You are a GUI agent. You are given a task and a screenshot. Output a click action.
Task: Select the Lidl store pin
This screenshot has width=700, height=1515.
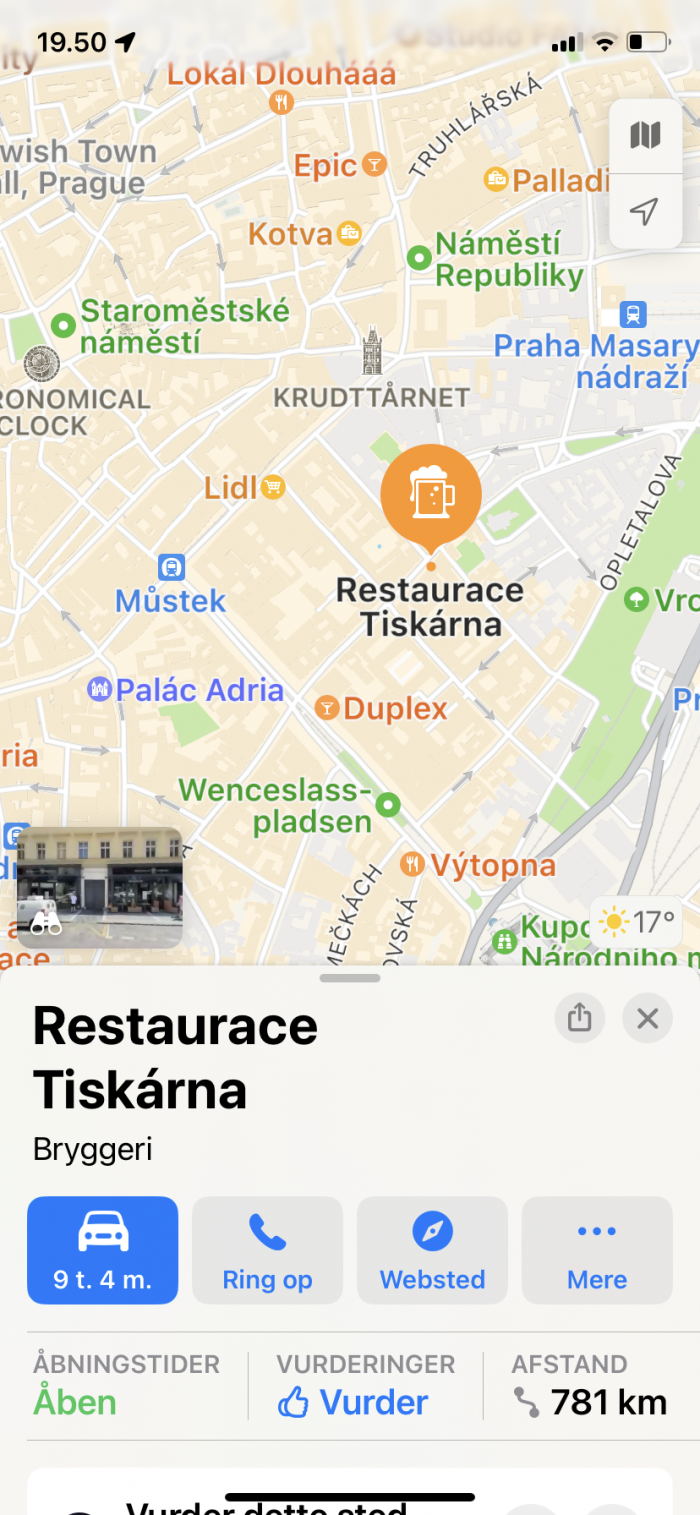pyautogui.click(x=272, y=487)
